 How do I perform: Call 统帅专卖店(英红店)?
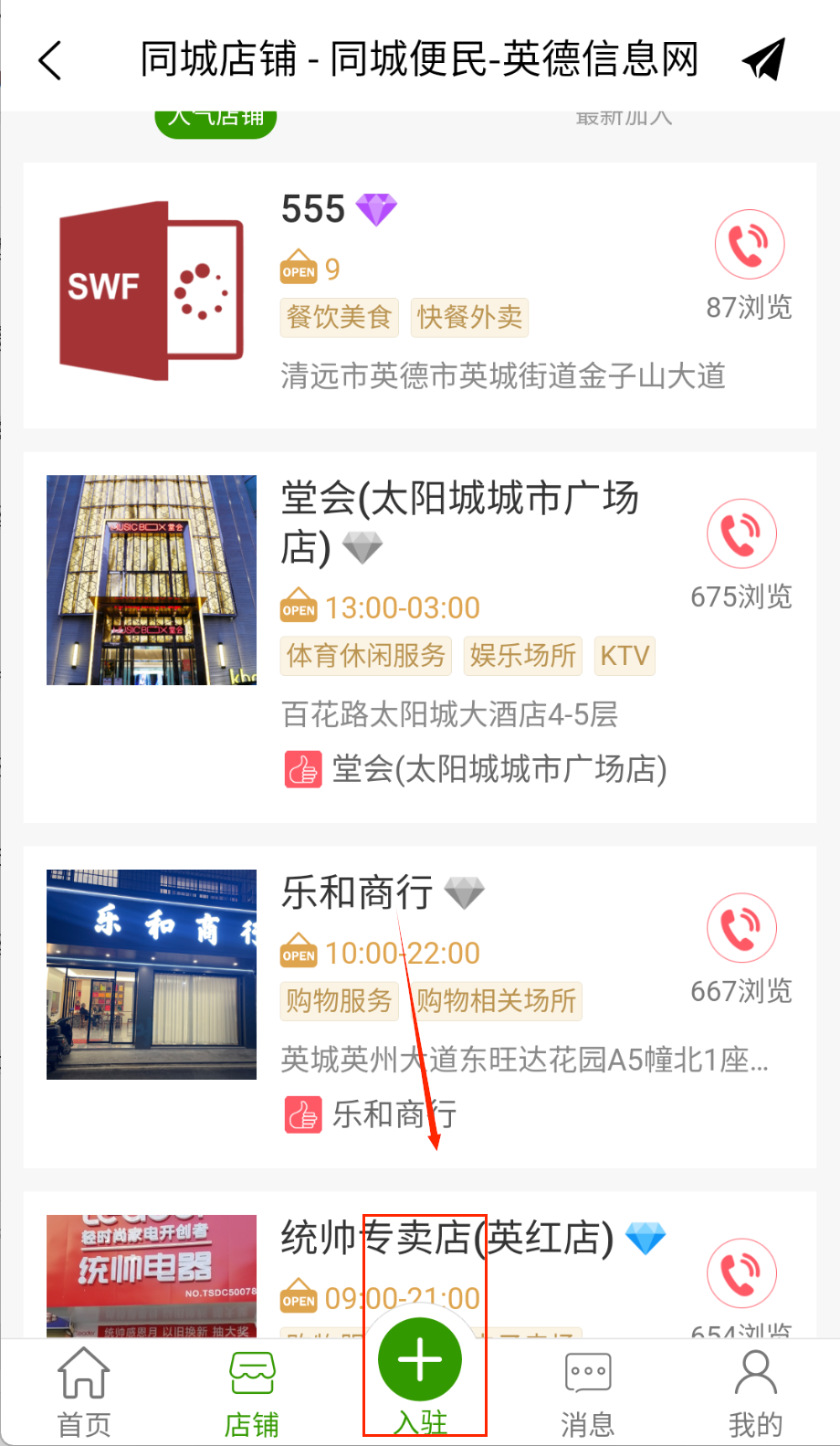[x=741, y=1273]
